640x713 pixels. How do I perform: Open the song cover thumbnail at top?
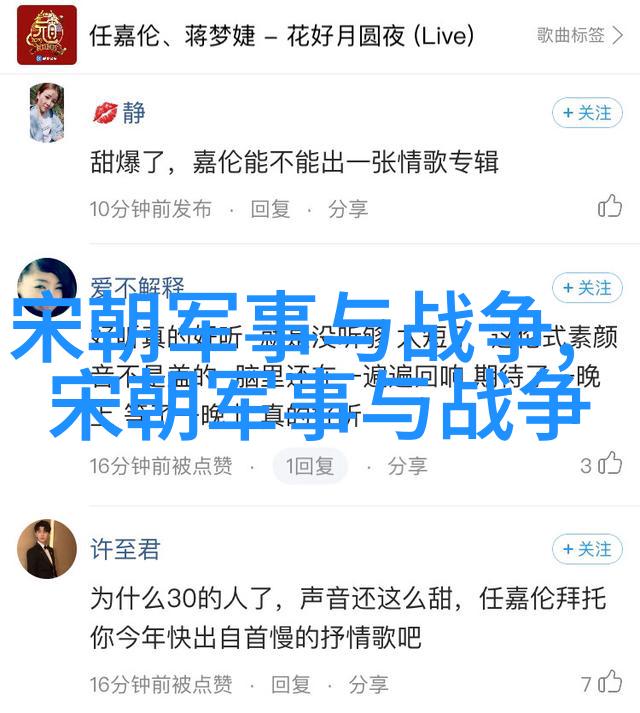point(47,35)
